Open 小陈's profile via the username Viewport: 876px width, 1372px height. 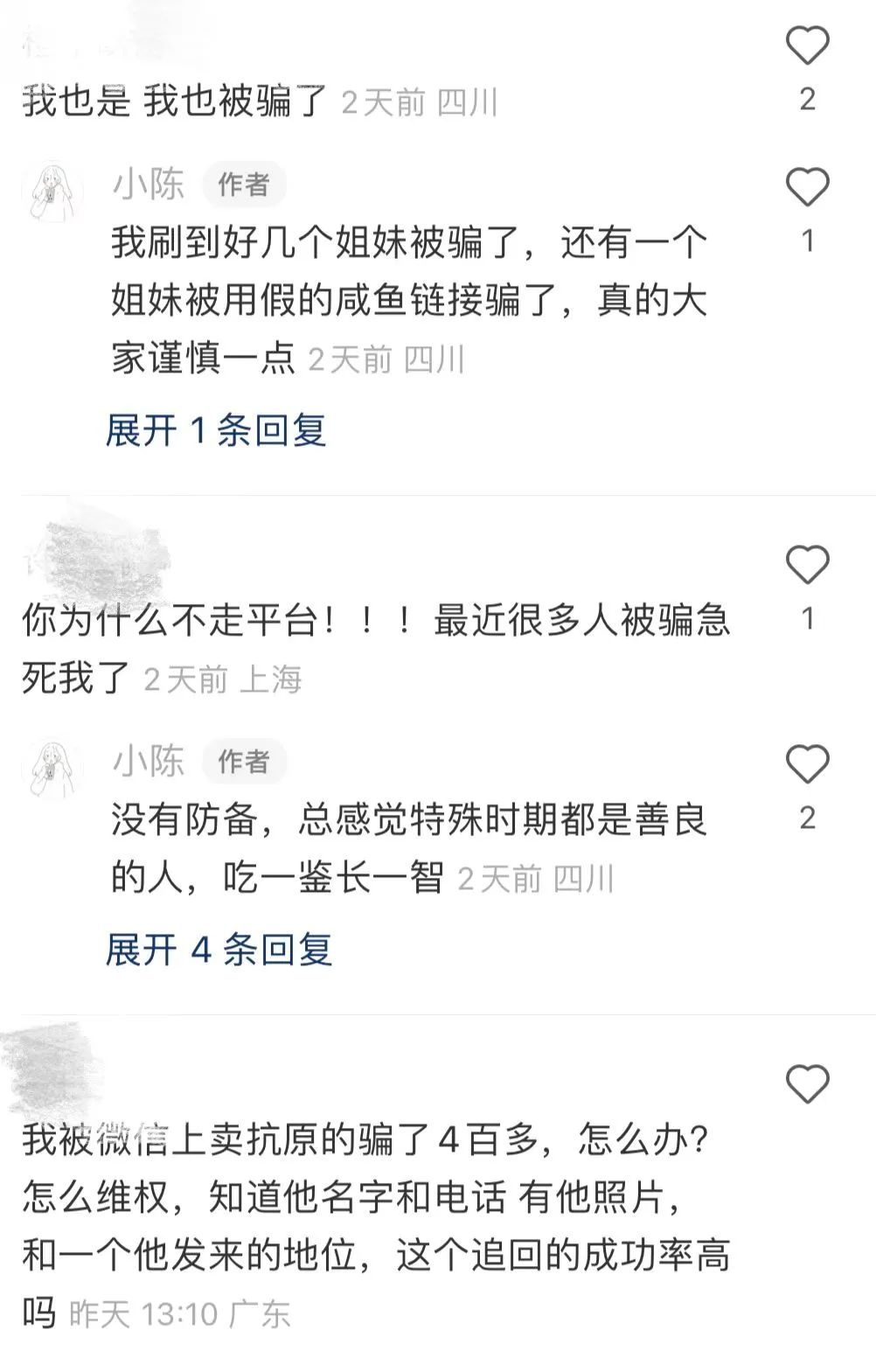[x=149, y=185]
